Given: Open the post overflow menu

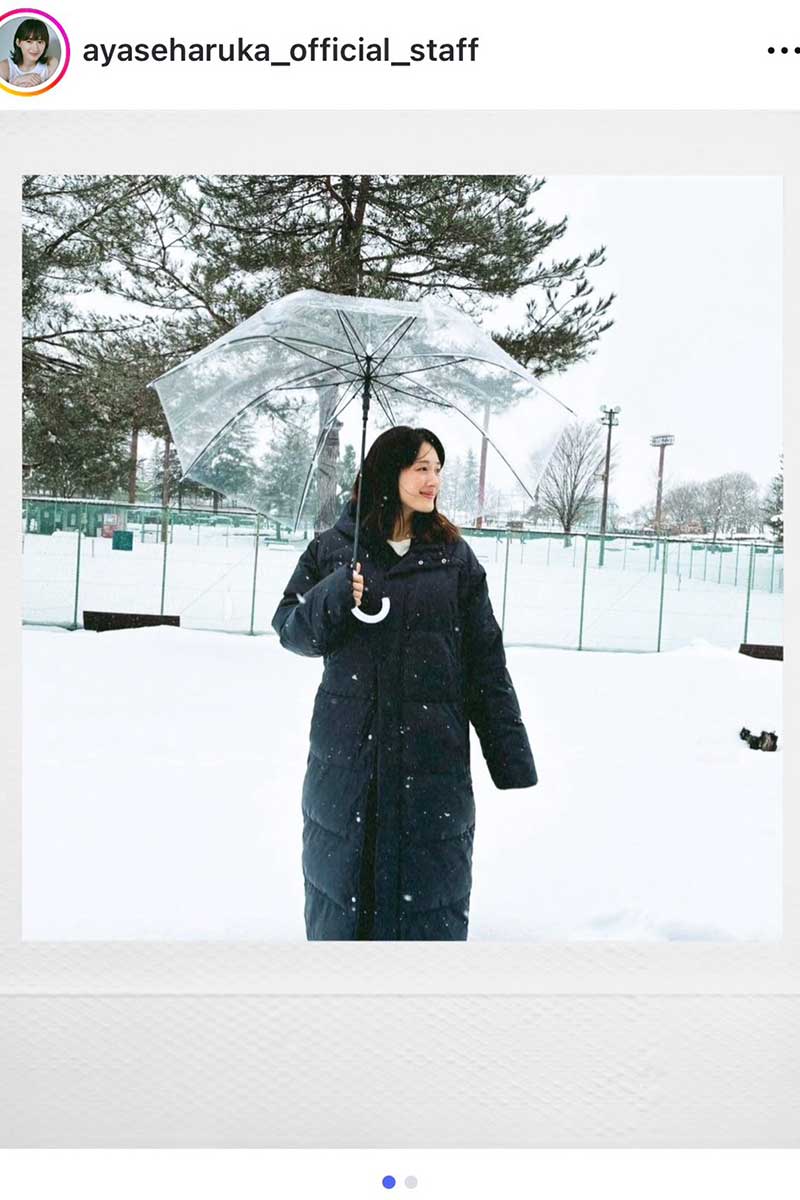Looking at the screenshot, I should coord(783,51).
